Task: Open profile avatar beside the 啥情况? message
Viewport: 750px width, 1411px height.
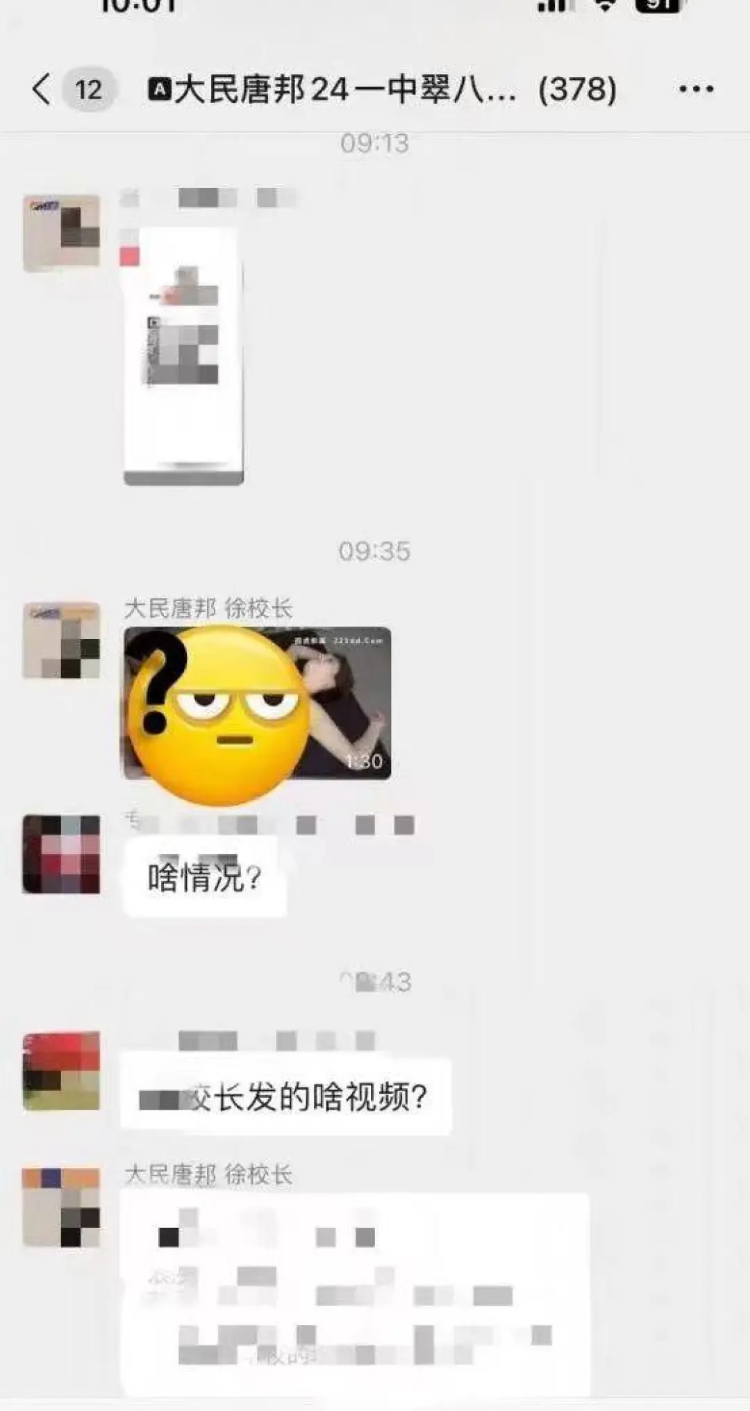Action: coord(61,854)
